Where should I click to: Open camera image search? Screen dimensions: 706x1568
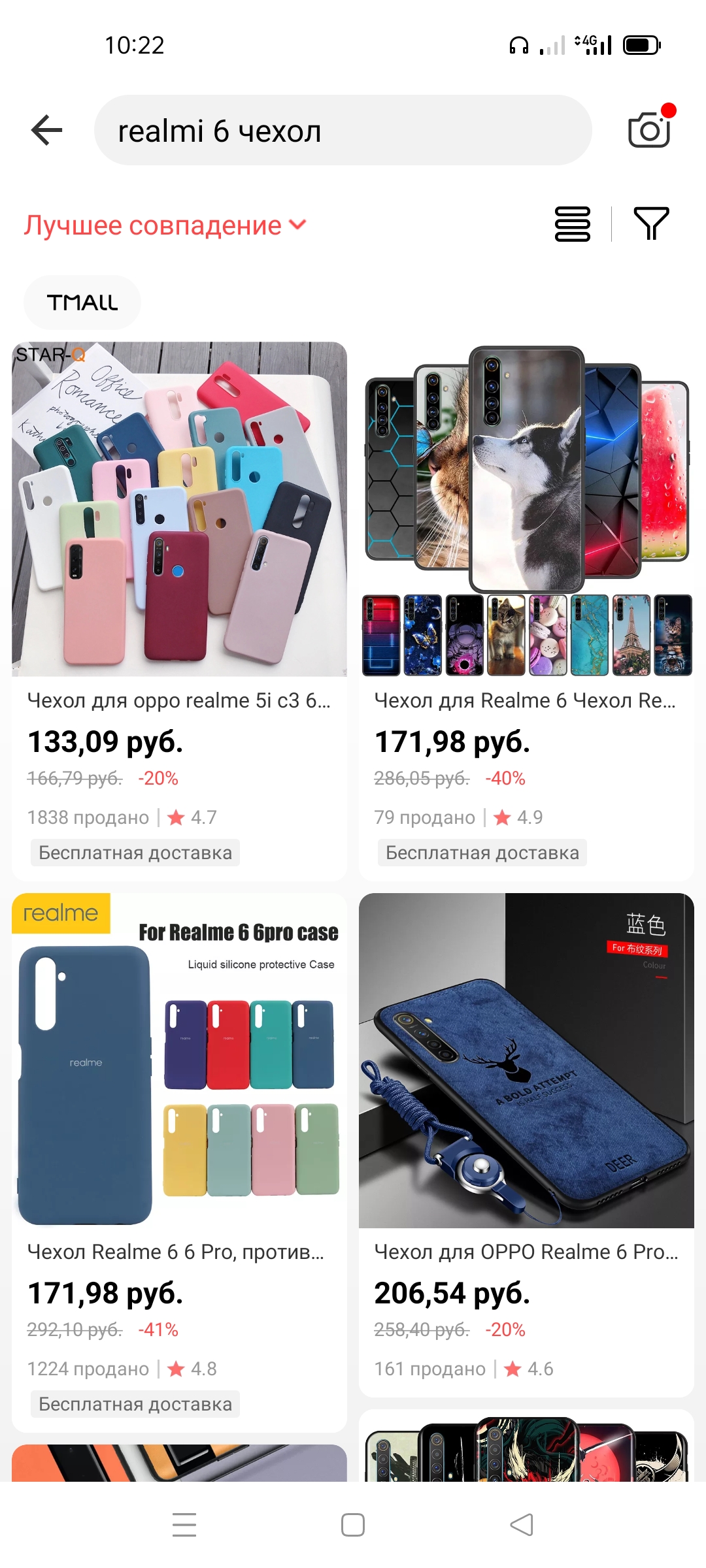pos(649,129)
